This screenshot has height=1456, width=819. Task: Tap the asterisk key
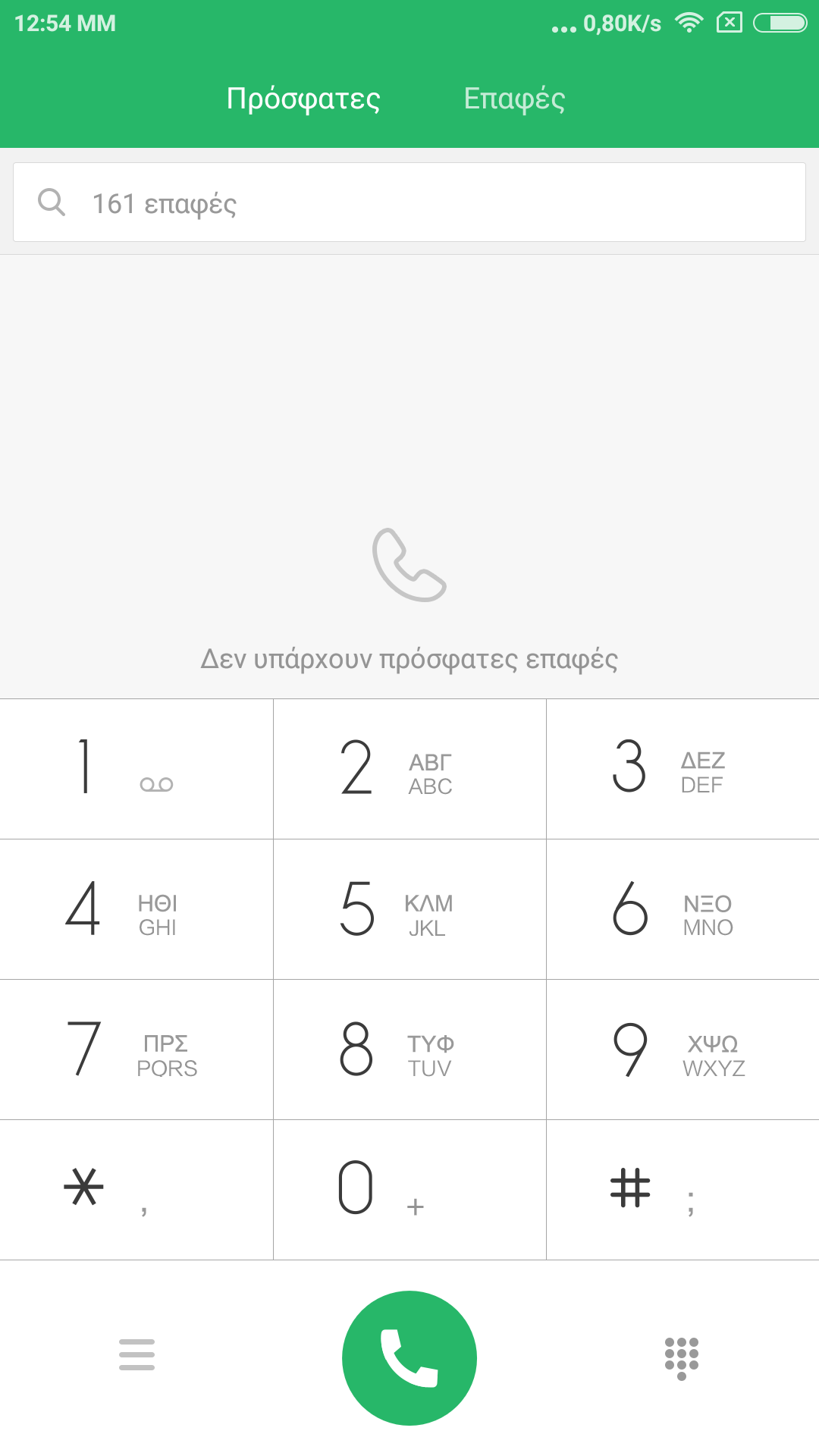coord(136,1190)
